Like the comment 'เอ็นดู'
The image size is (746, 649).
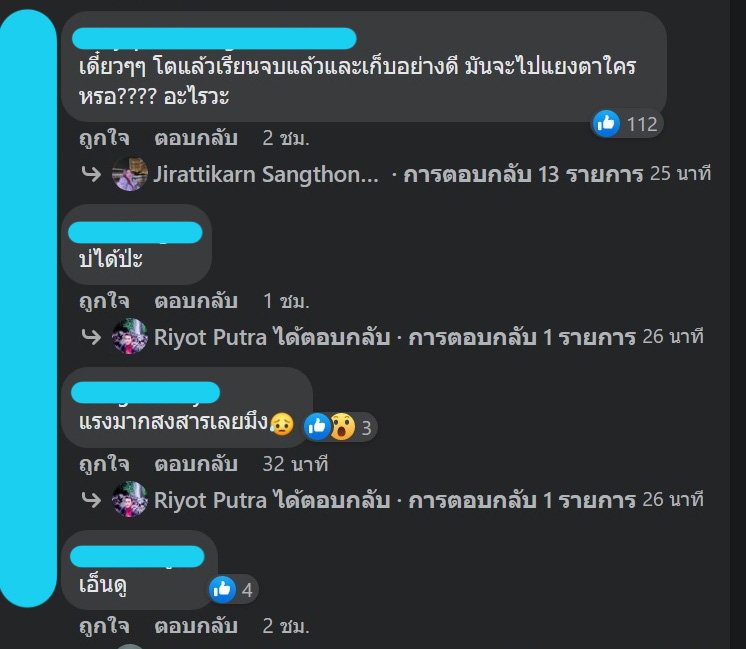(104, 627)
